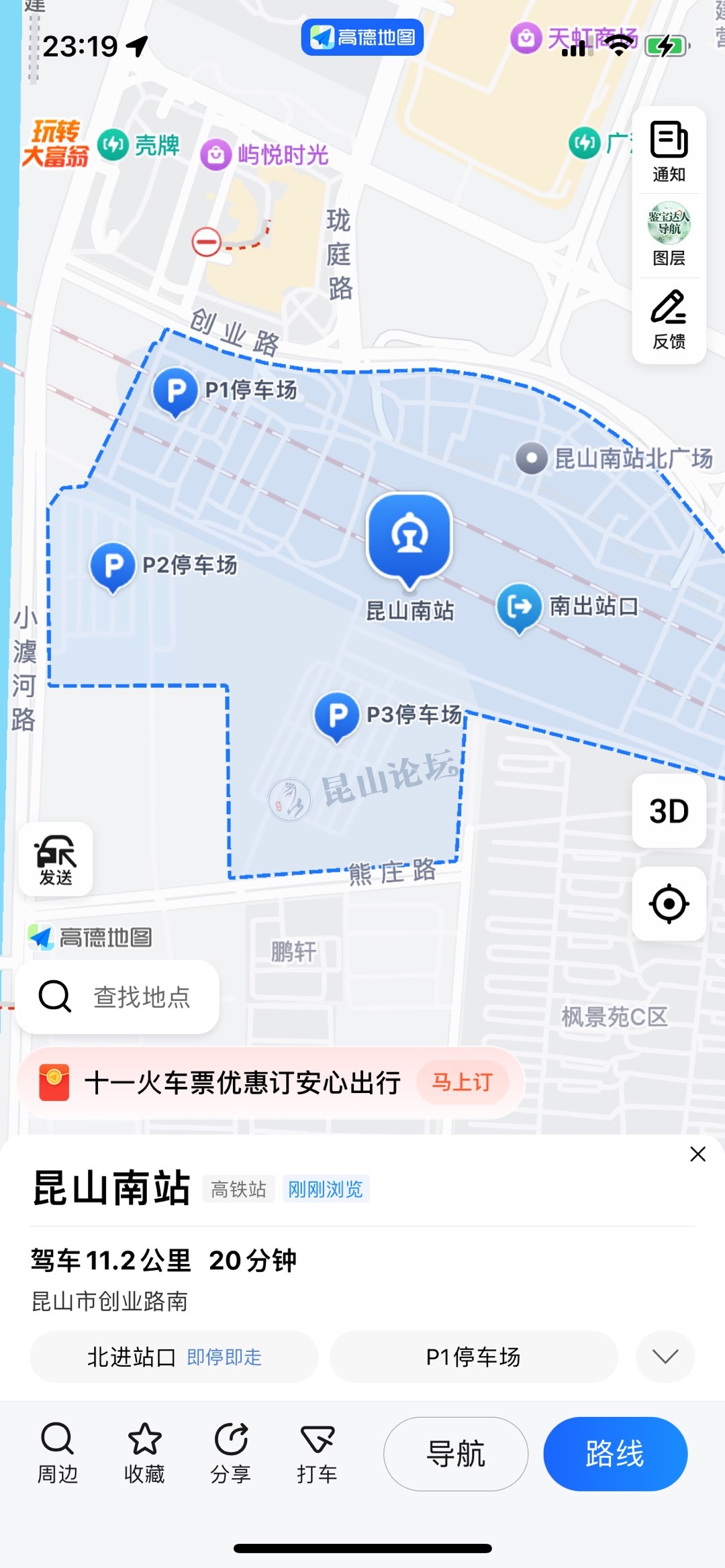
Task: Tap 打车 to hail a ride
Action: click(317, 1453)
